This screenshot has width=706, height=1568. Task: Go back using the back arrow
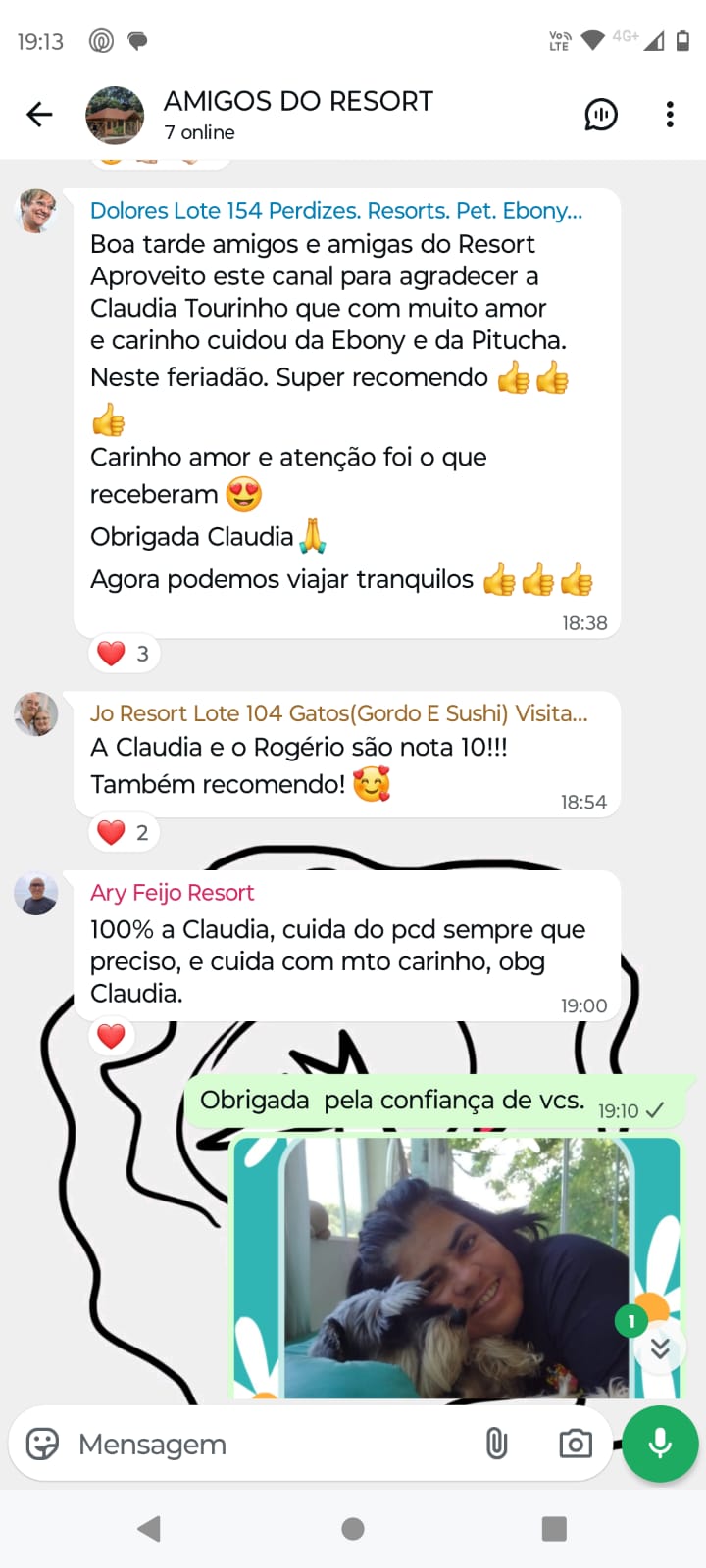click(x=39, y=115)
